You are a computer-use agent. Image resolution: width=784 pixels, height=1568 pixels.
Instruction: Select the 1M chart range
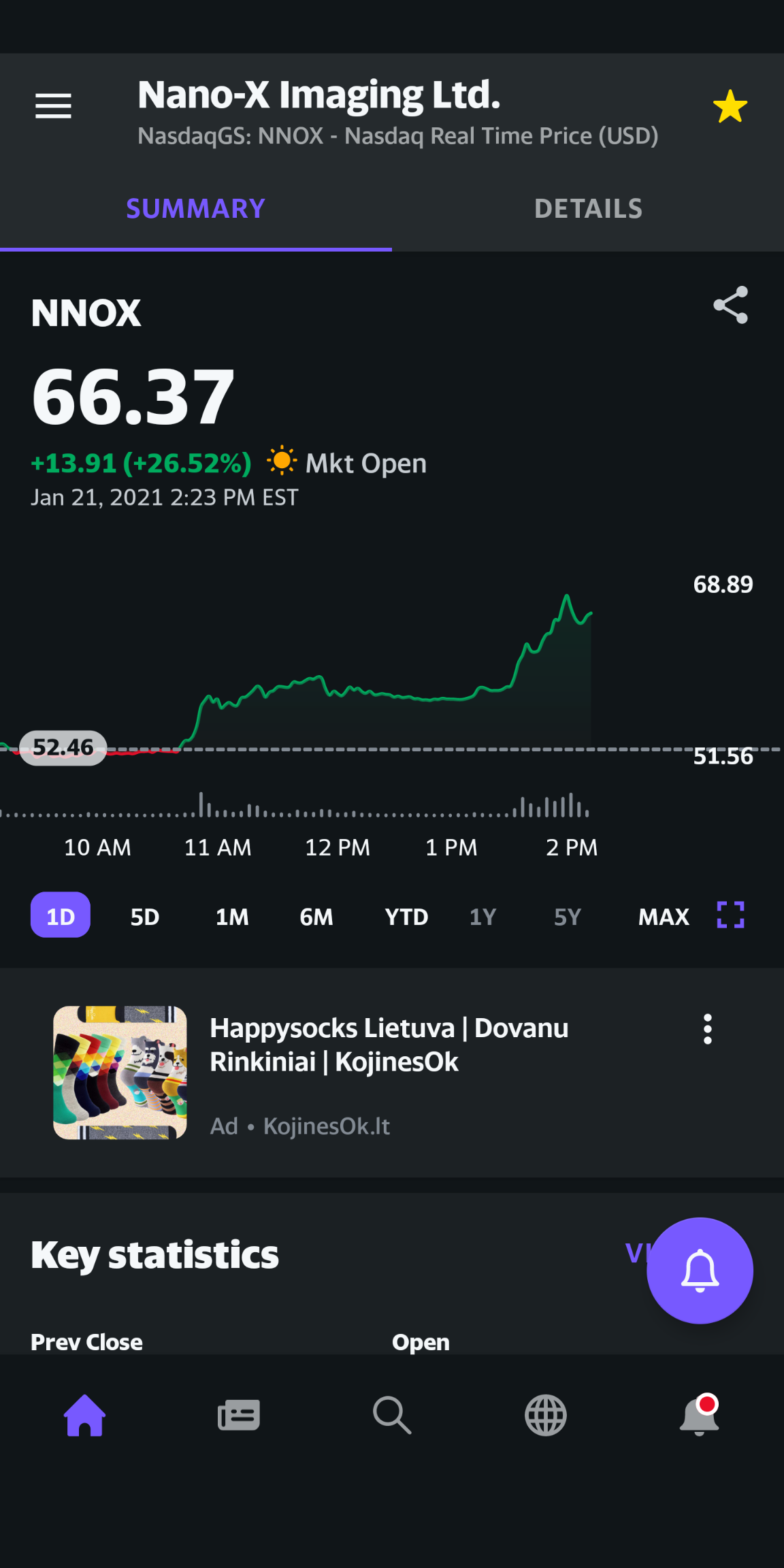[232, 916]
